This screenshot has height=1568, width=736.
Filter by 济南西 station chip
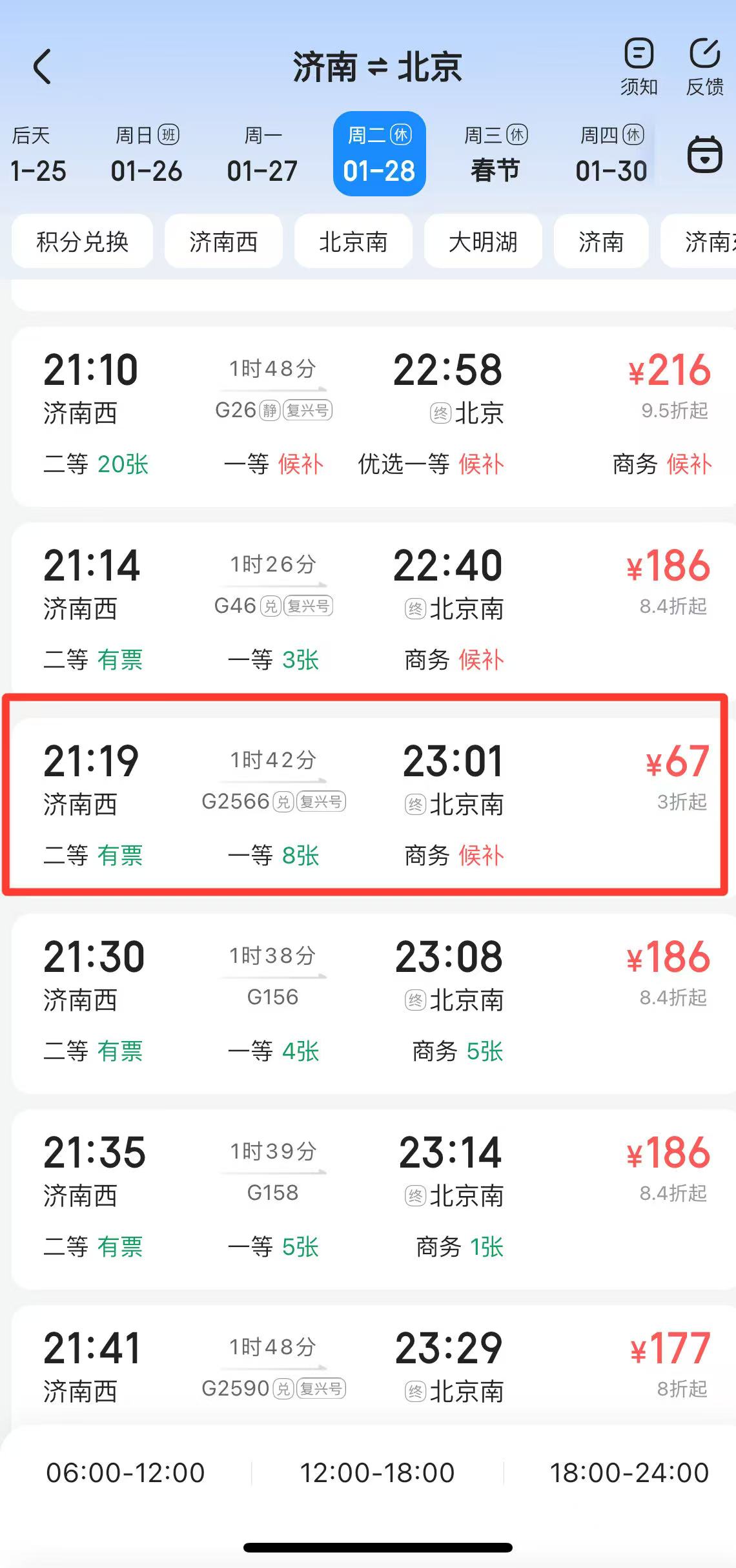pos(223,242)
